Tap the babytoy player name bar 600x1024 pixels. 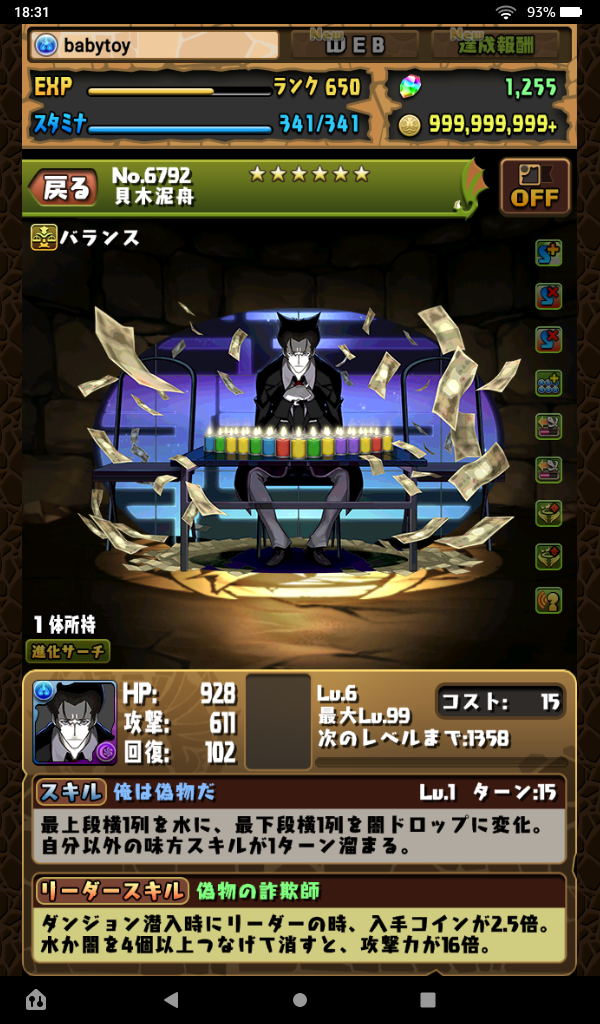coord(155,45)
